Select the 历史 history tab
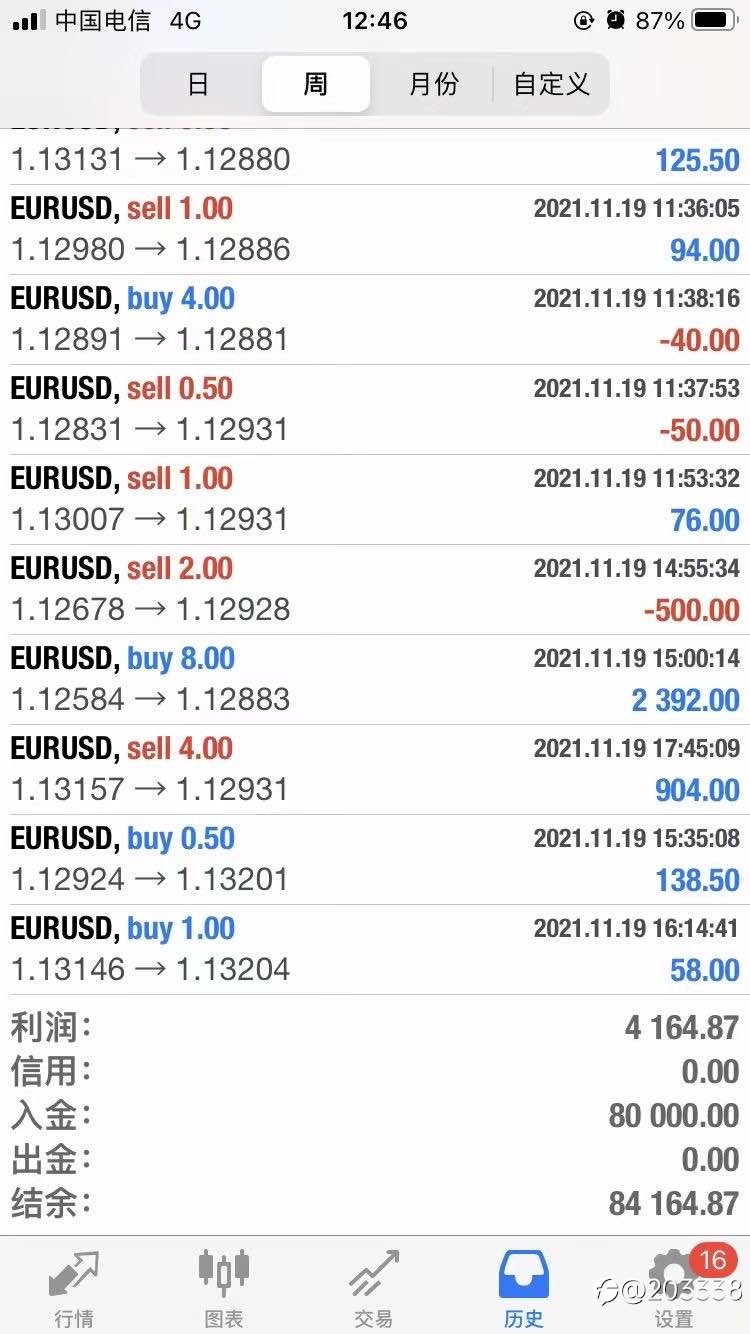 524,1288
